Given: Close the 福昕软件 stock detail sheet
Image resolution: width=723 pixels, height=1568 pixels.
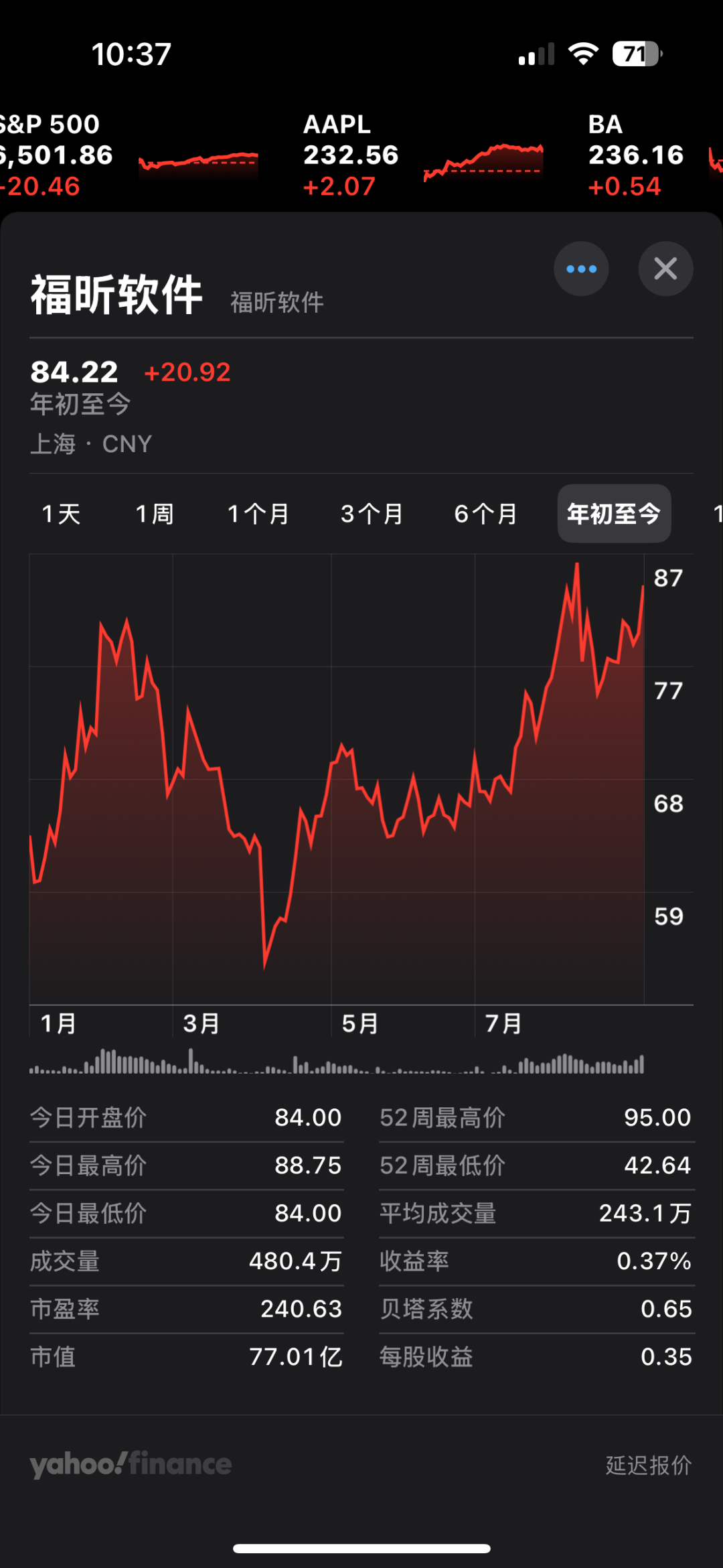Looking at the screenshot, I should point(665,269).
